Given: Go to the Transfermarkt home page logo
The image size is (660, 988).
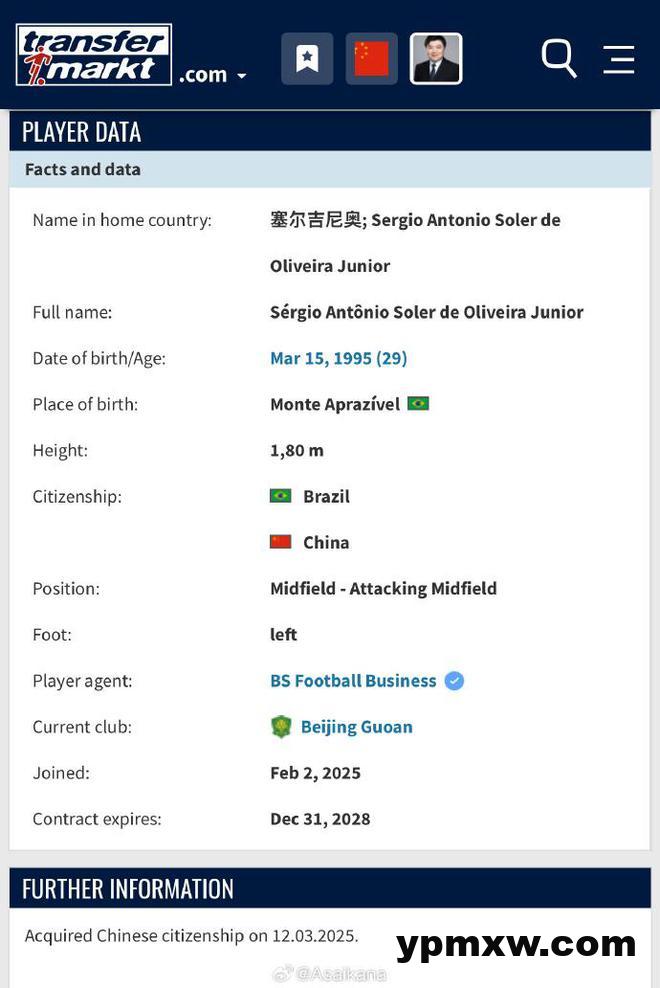Looking at the screenshot, I should [x=94, y=55].
